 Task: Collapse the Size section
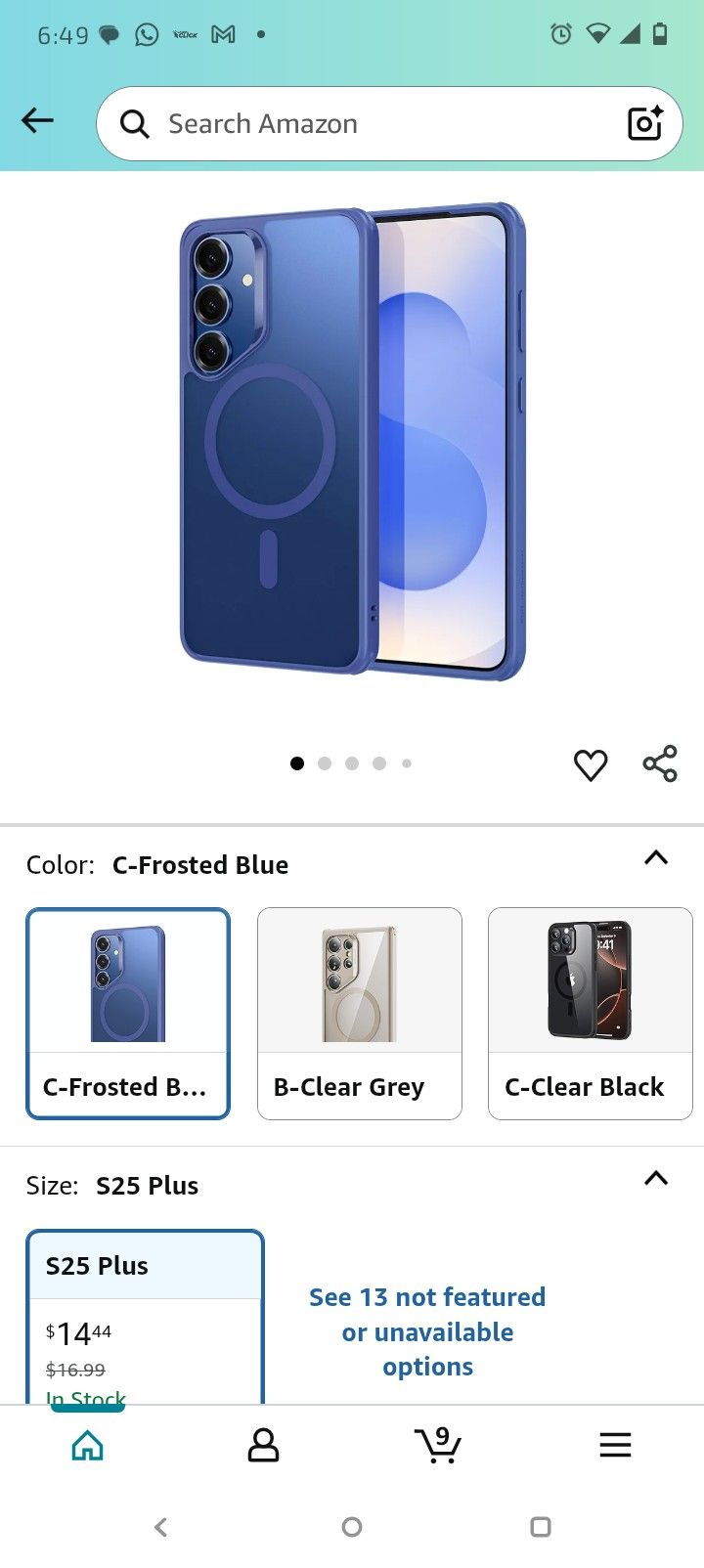point(655,1178)
